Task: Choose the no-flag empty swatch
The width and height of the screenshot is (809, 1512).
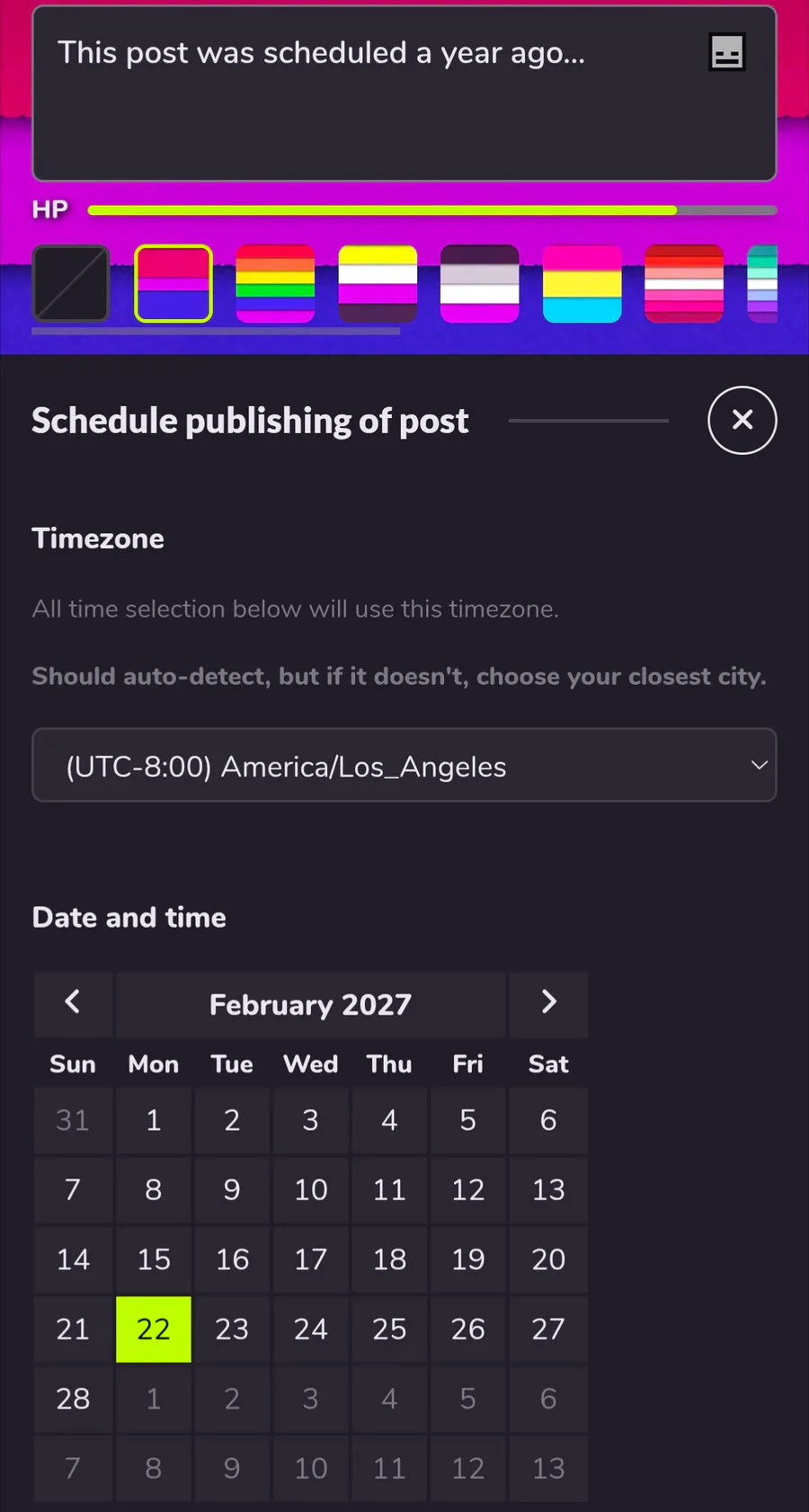Action: click(71, 283)
